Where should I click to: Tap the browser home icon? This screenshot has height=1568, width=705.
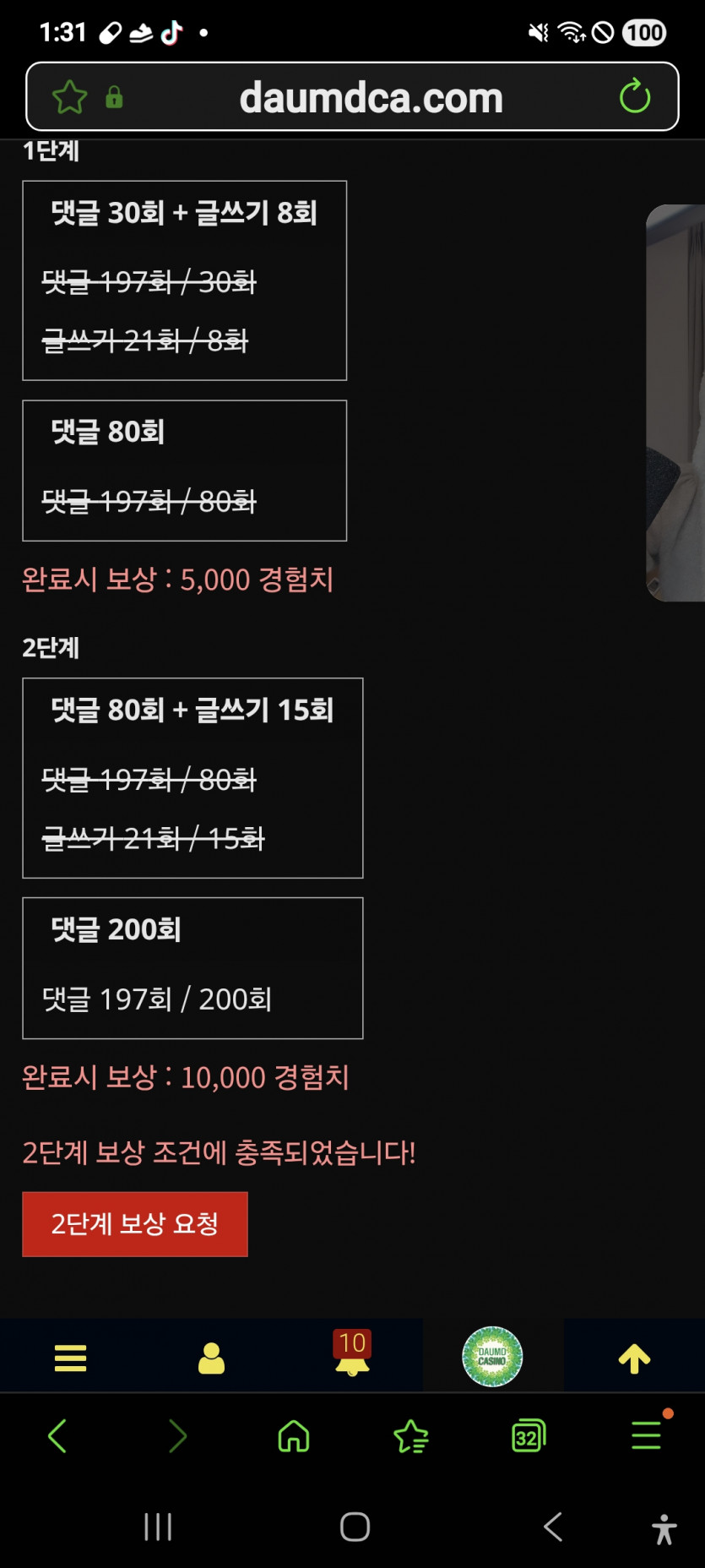click(293, 1436)
